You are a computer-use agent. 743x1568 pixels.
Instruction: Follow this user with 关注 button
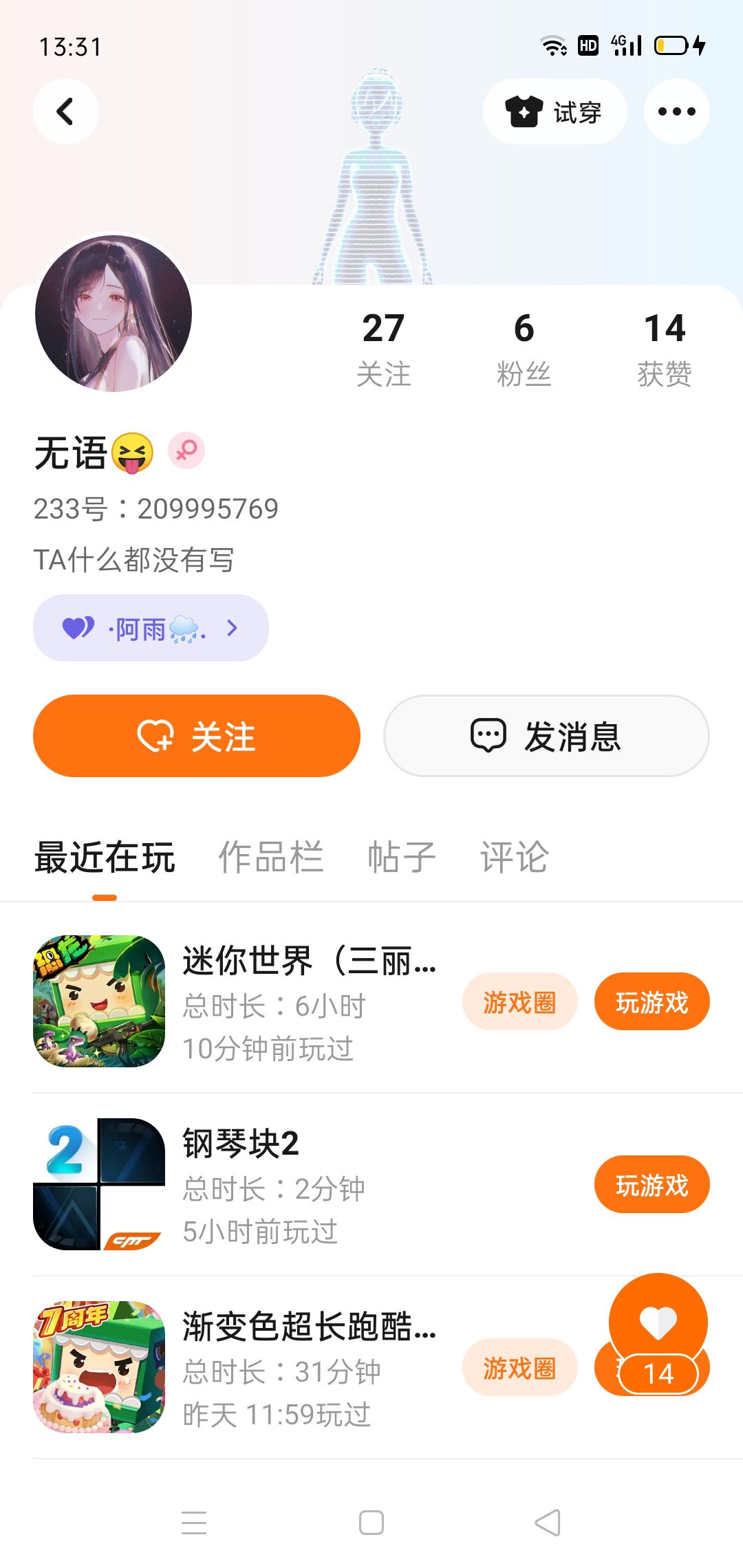(x=197, y=736)
